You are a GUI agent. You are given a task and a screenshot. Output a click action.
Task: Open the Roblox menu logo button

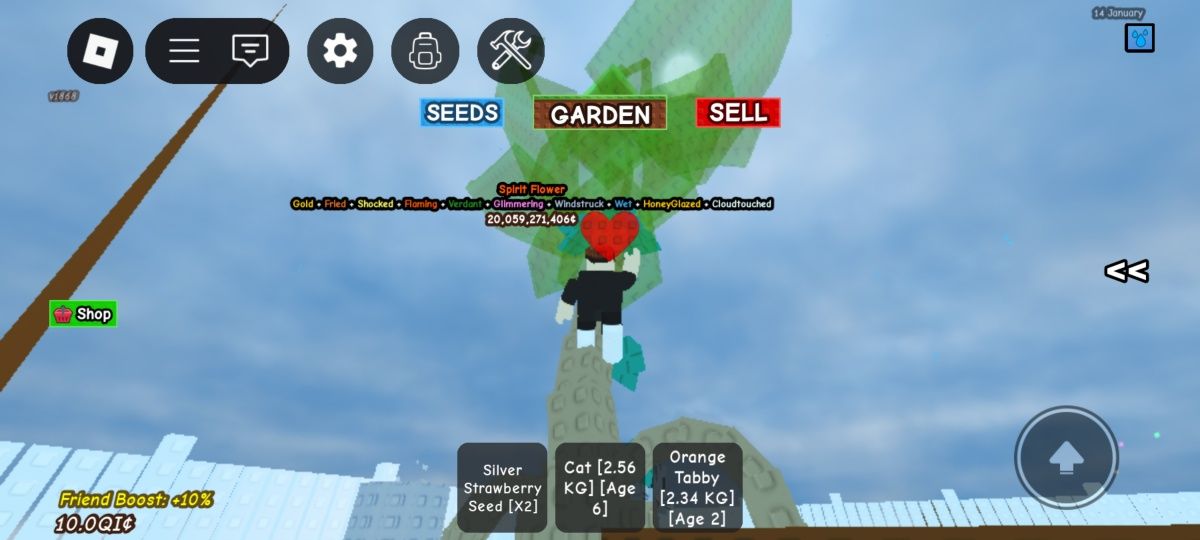(x=100, y=51)
